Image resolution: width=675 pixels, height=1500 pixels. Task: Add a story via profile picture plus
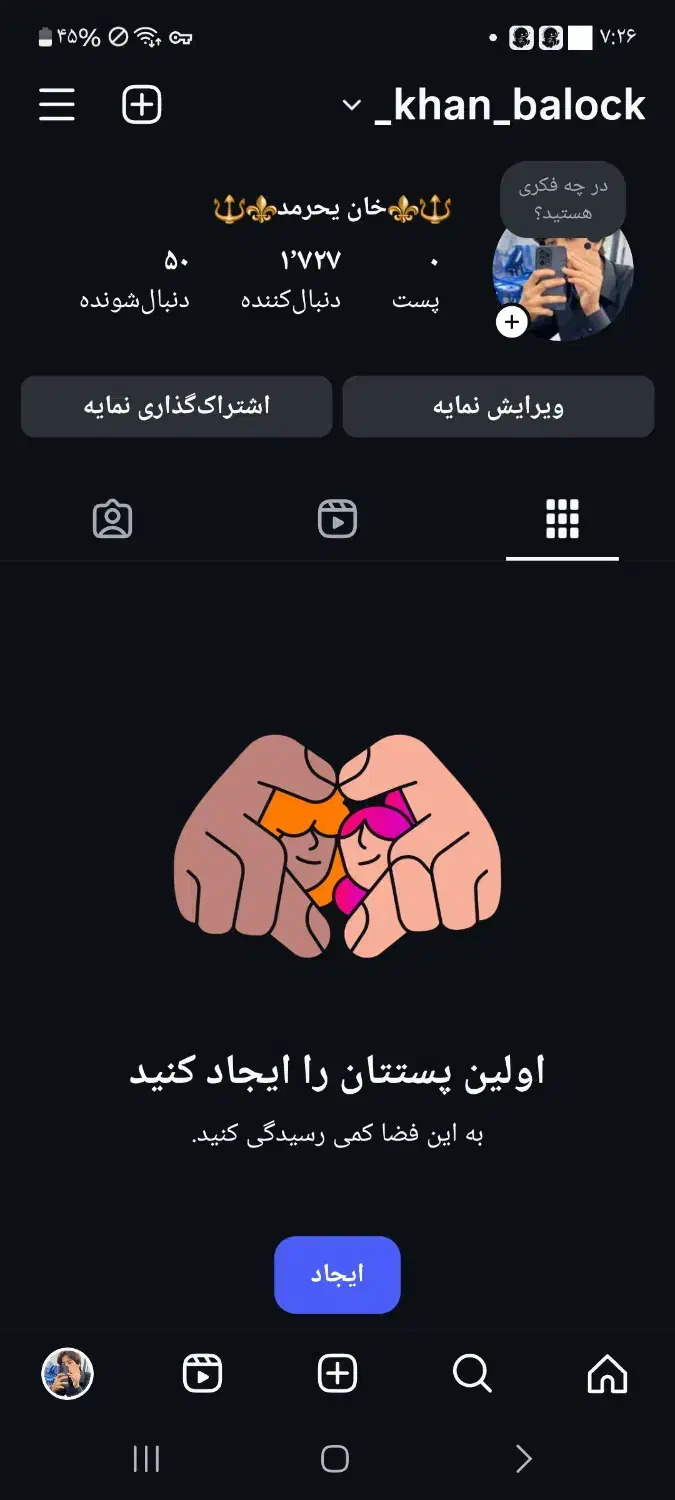pyautogui.click(x=512, y=322)
